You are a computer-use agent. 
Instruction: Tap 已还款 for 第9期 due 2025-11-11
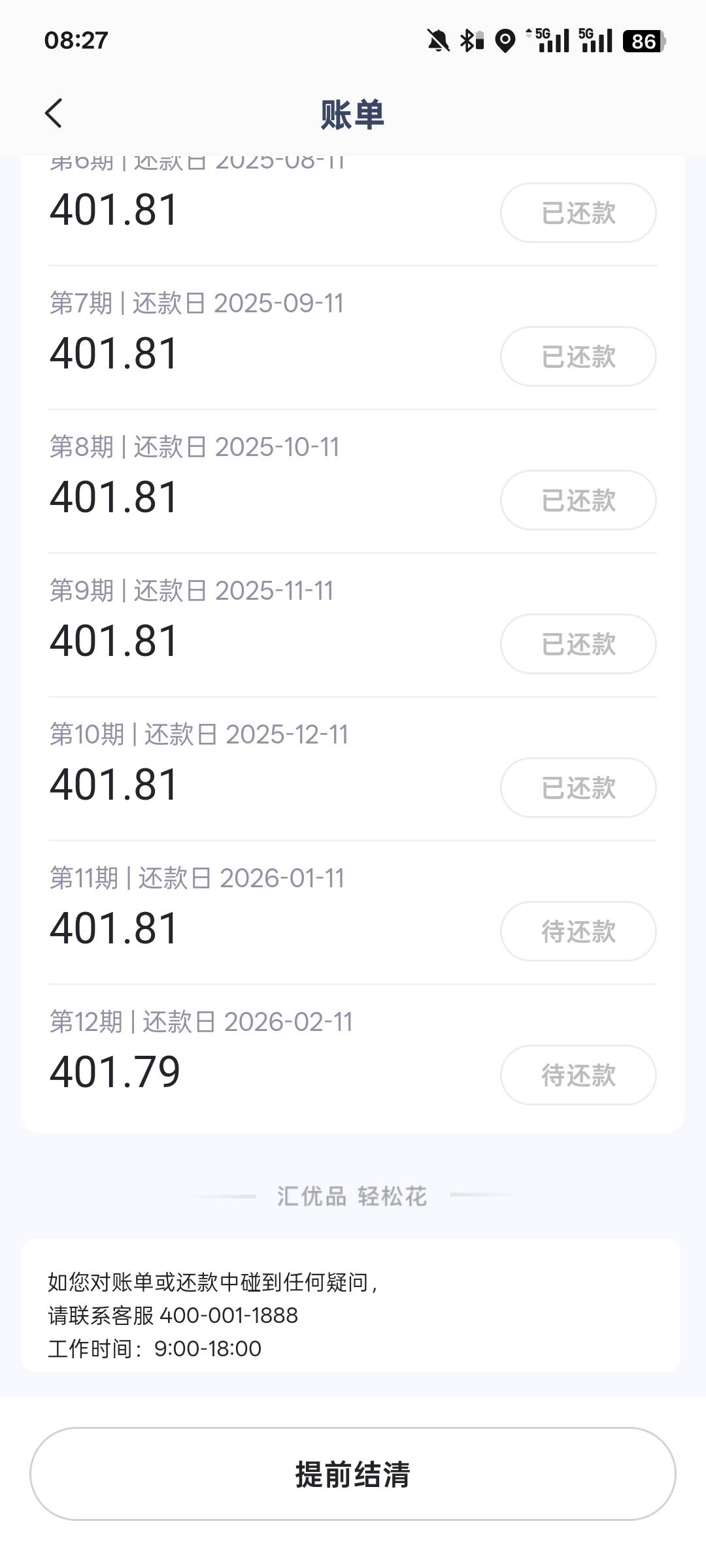click(579, 644)
